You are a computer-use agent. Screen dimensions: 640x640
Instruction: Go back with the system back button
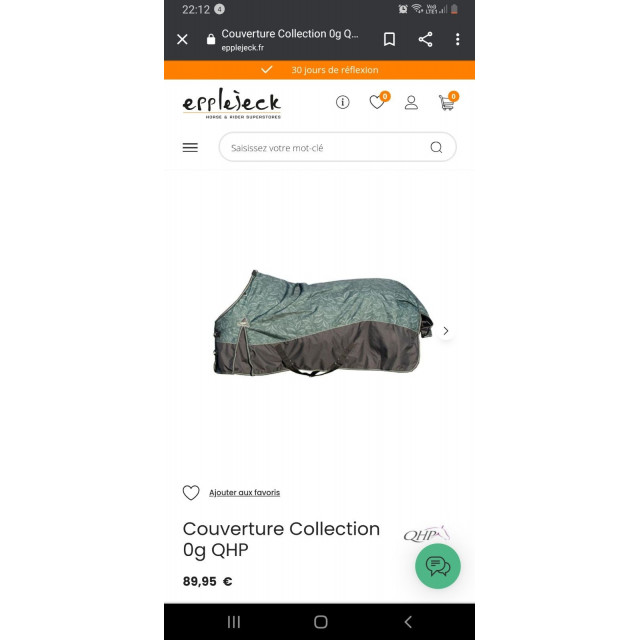point(407,622)
